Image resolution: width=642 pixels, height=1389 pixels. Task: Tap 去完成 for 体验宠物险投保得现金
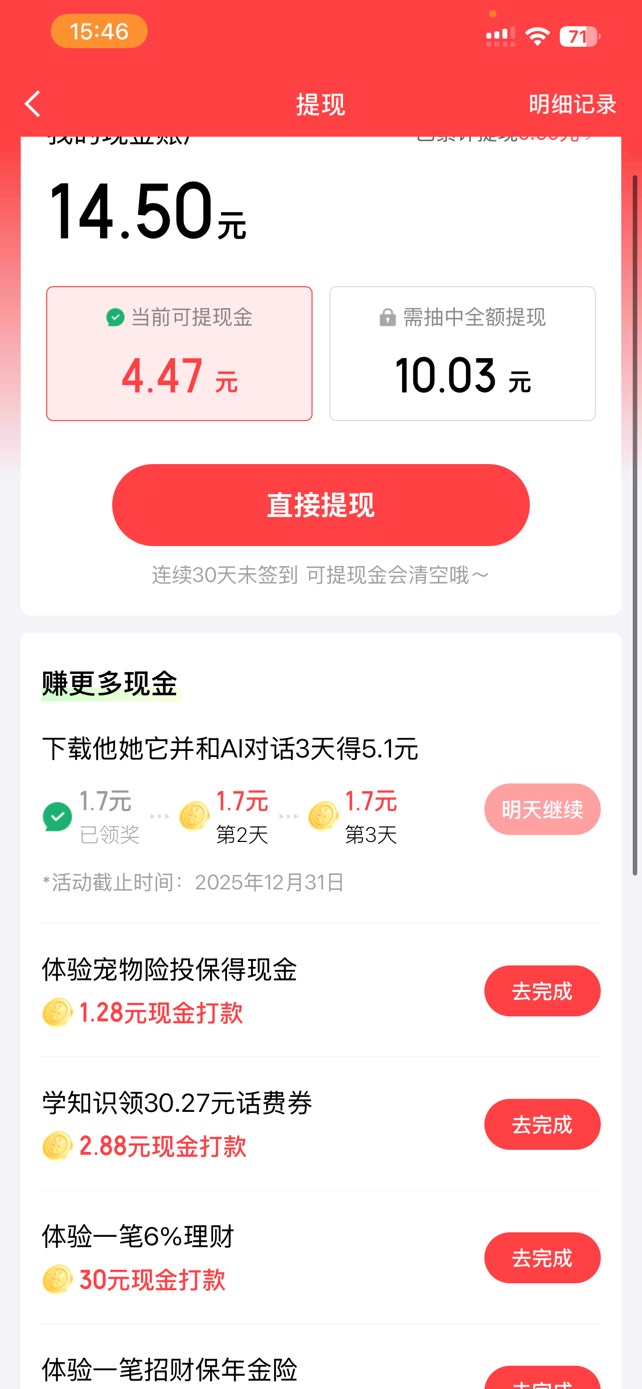click(542, 991)
